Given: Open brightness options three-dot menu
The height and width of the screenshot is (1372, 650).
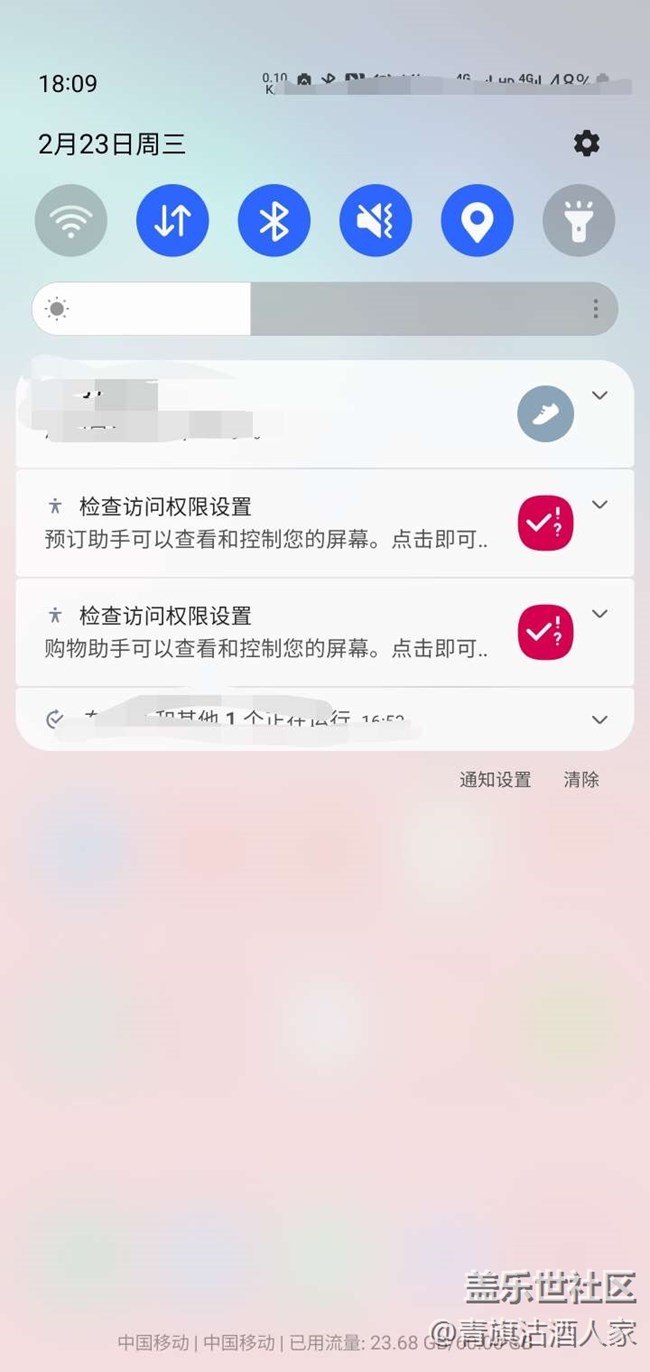Looking at the screenshot, I should 595,309.
